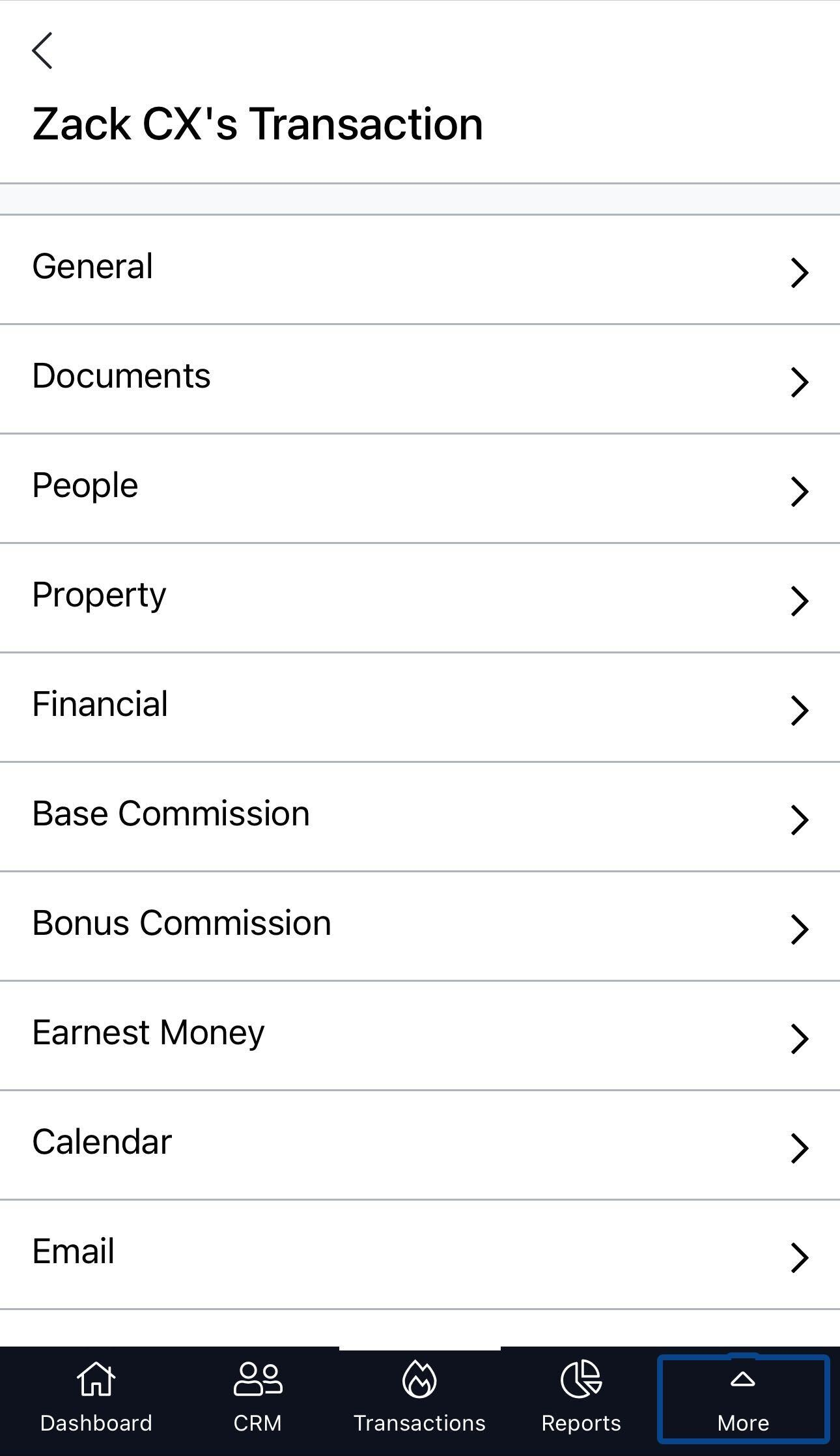Open Earnest Money section
The image size is (840, 1456).
[x=419, y=1035]
